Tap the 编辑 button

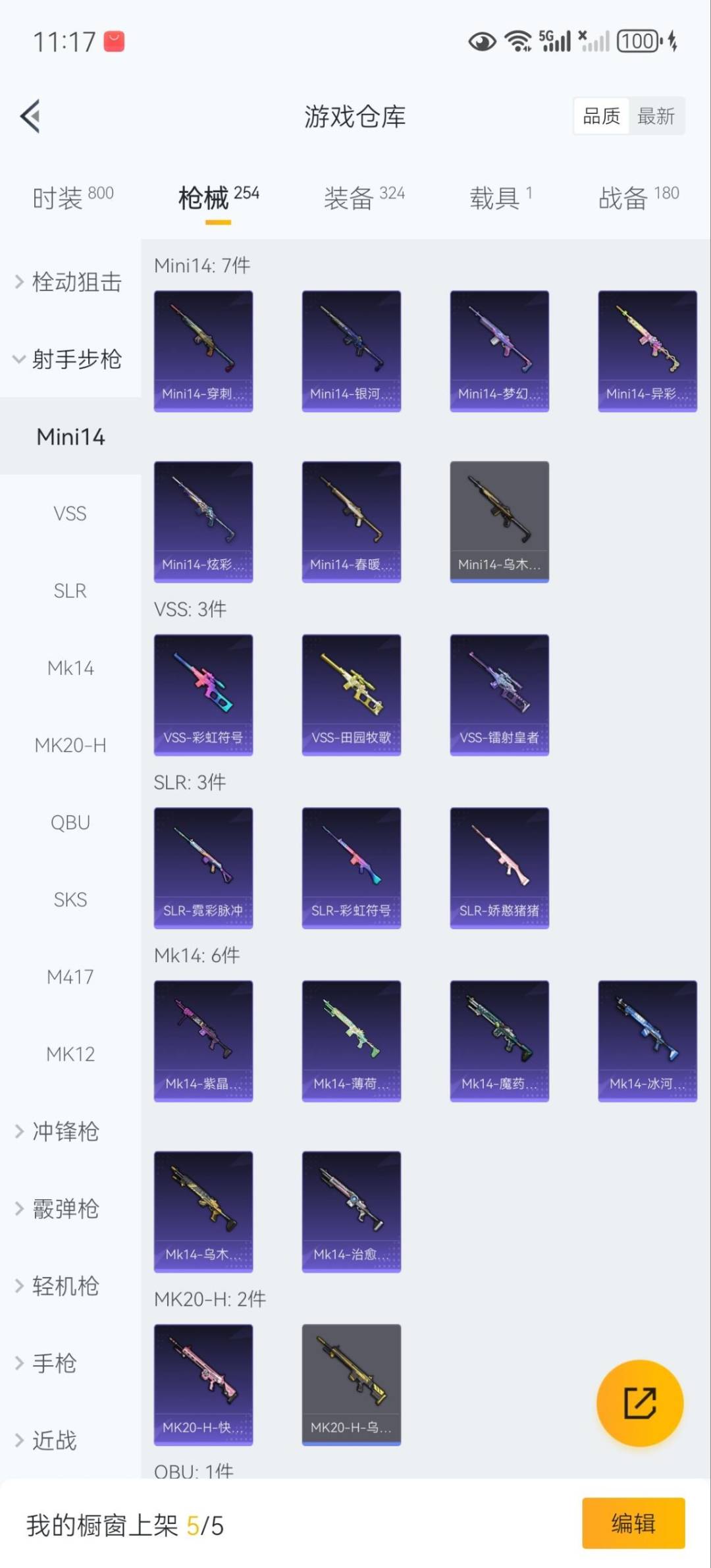[633, 1523]
